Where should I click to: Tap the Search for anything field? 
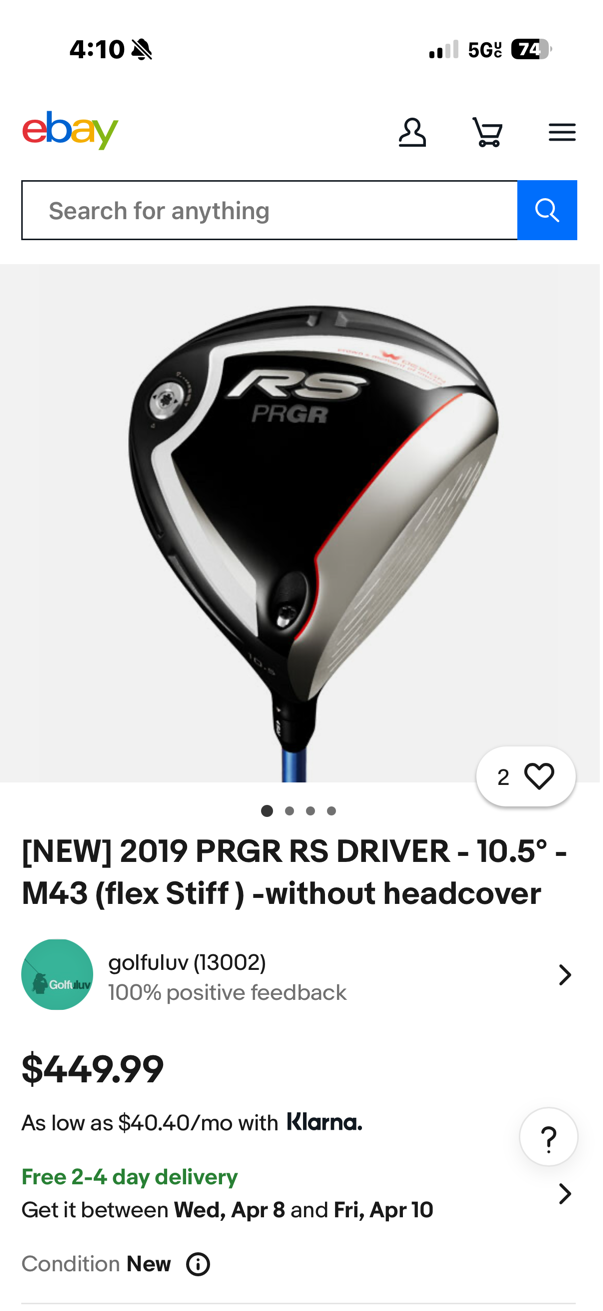(270, 210)
